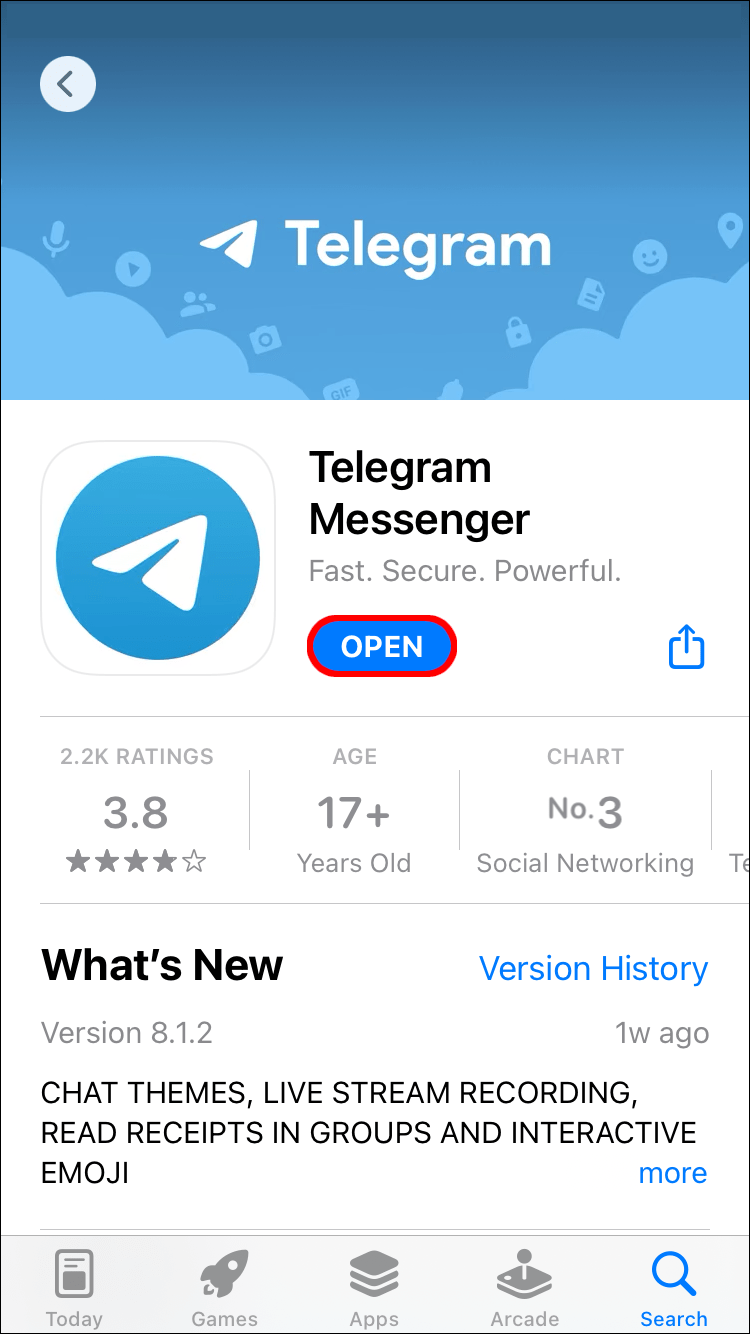Open the Social Networking chart ranking
The image size is (750, 1334).
pos(585,862)
